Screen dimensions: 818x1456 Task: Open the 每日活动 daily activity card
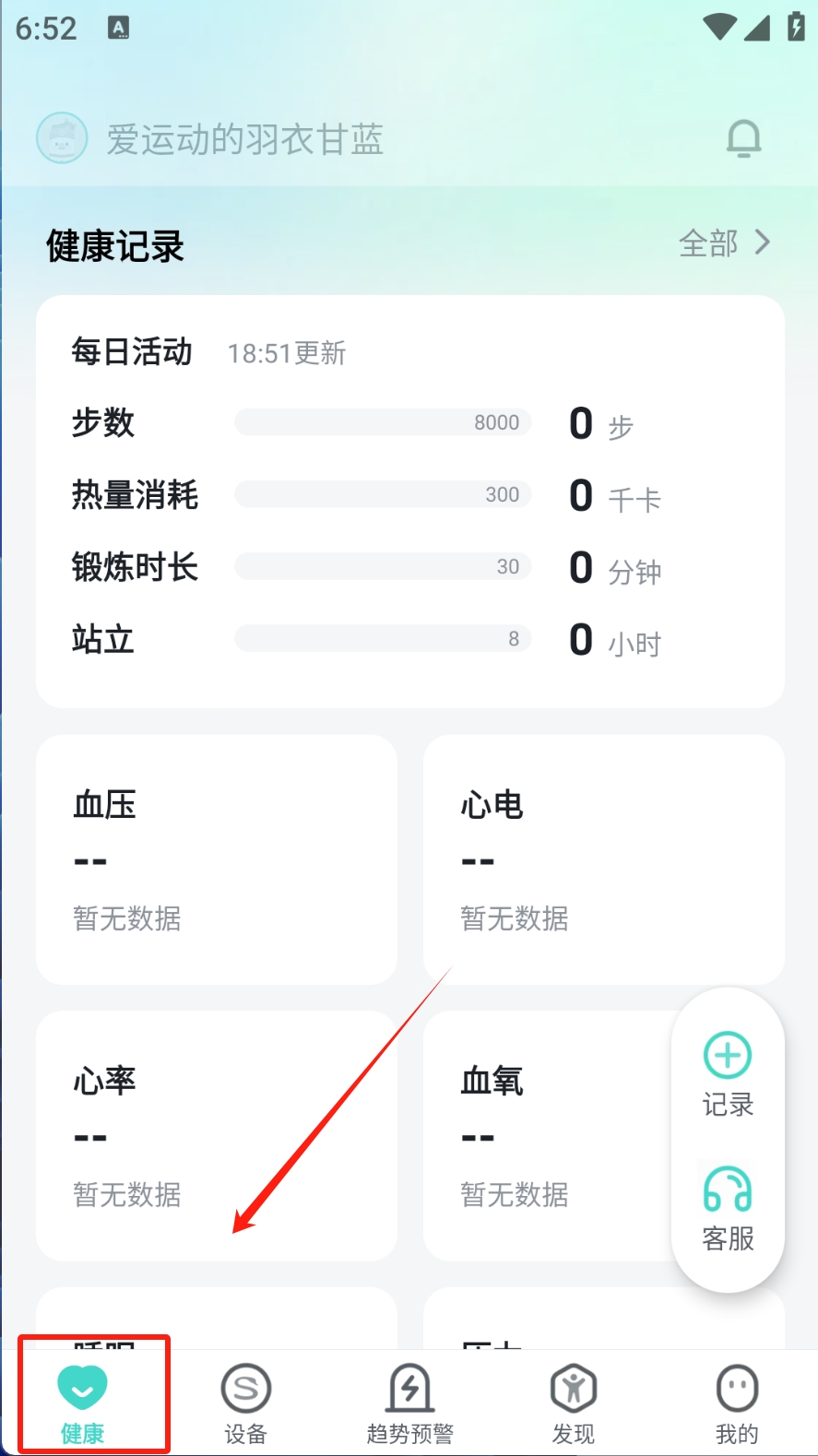pos(409,501)
